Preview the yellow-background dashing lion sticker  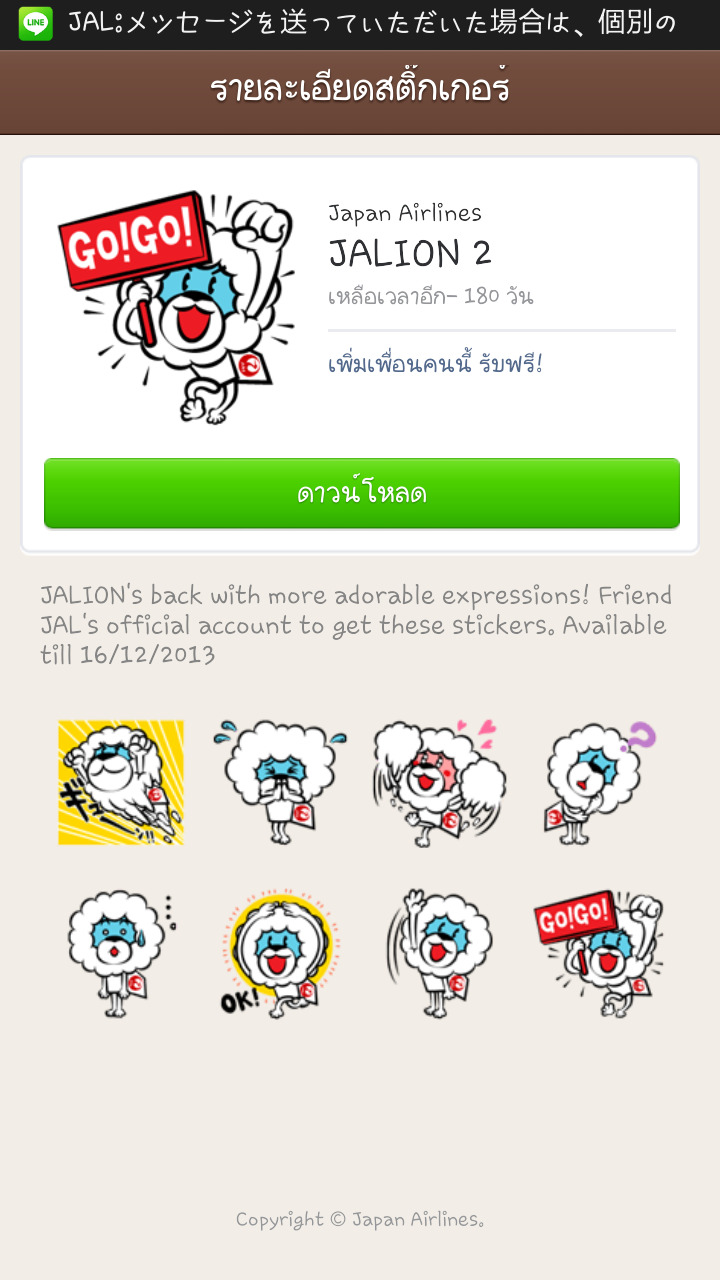pyautogui.click(x=121, y=782)
